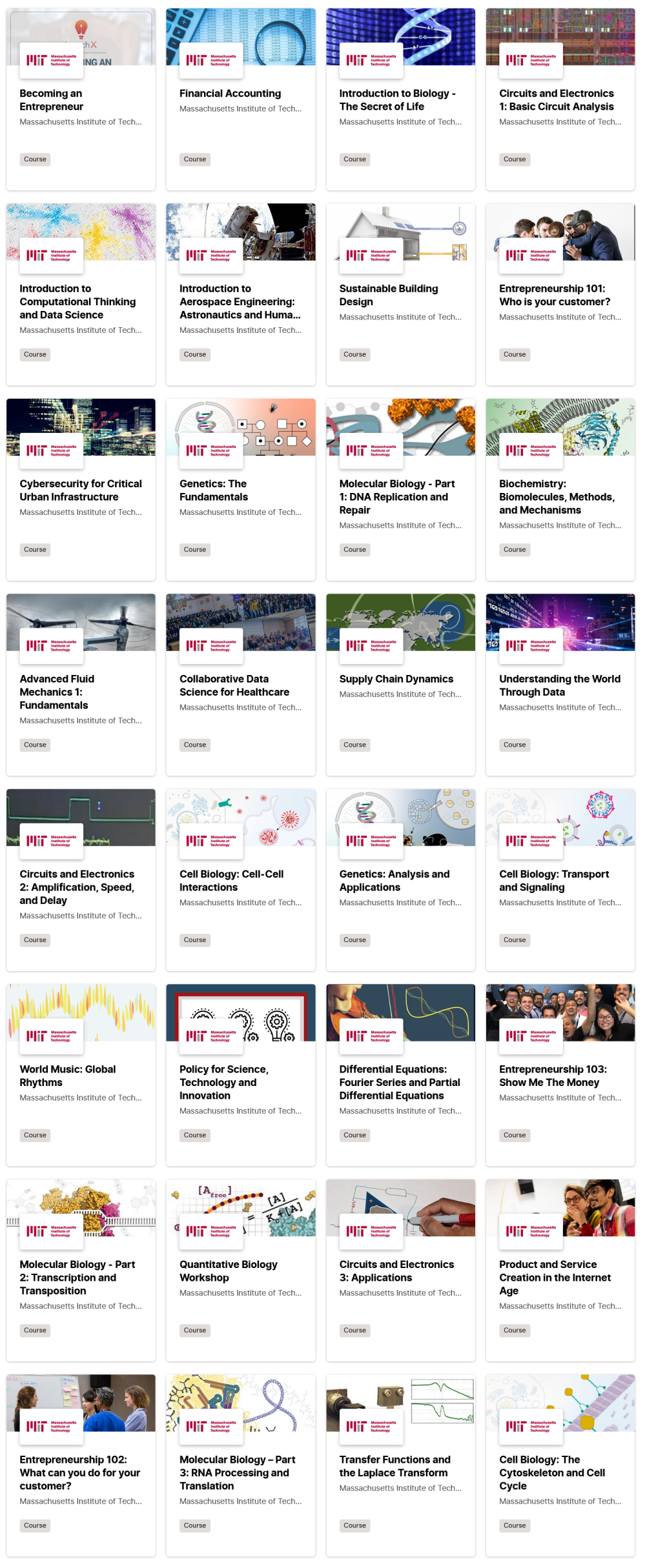Choose the Sustainable Building Design course

coord(388,295)
